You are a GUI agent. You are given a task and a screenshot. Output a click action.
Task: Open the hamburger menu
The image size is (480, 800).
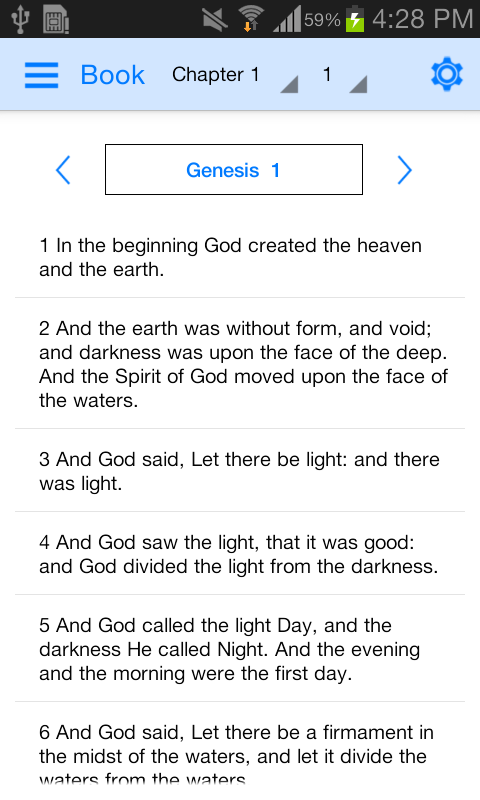(x=41, y=75)
